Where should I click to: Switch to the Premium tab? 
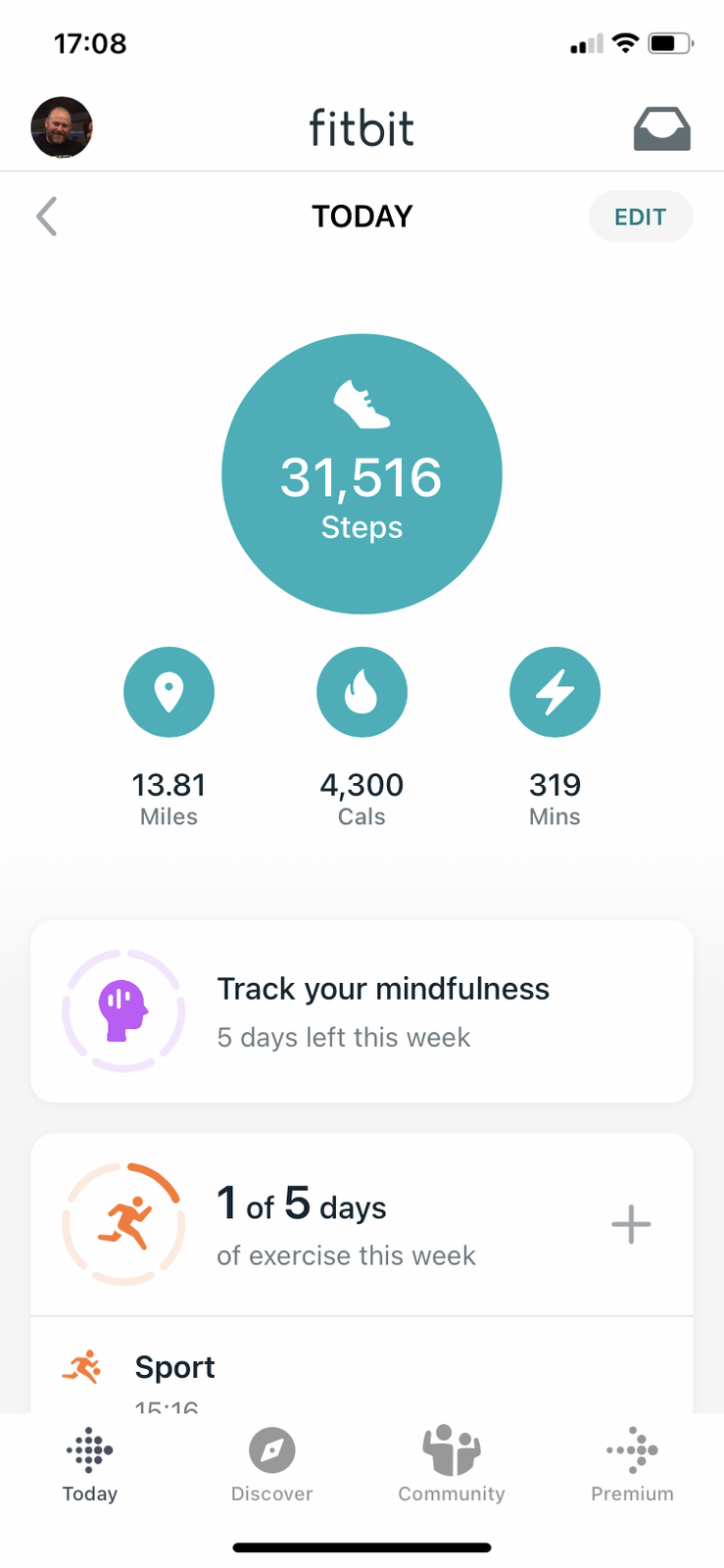click(632, 1465)
